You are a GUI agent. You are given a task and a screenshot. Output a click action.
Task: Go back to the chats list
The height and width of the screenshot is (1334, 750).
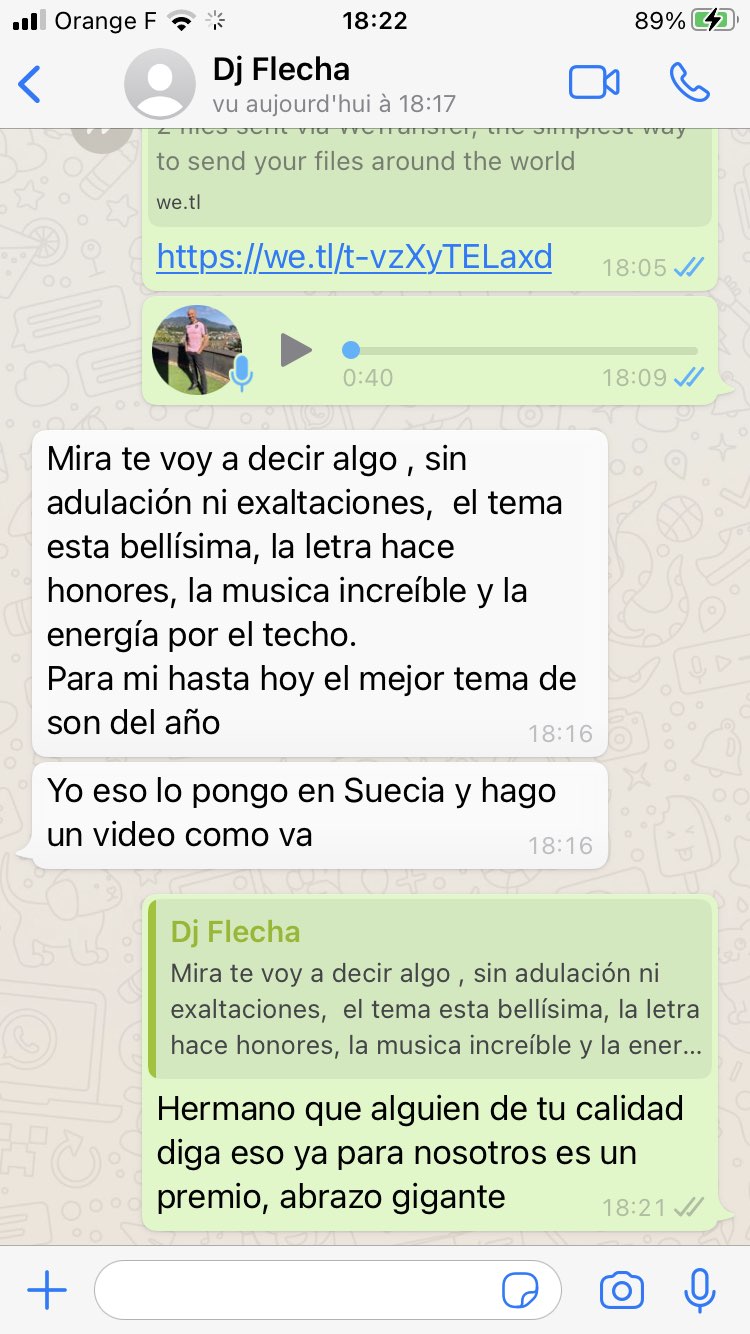(x=30, y=84)
